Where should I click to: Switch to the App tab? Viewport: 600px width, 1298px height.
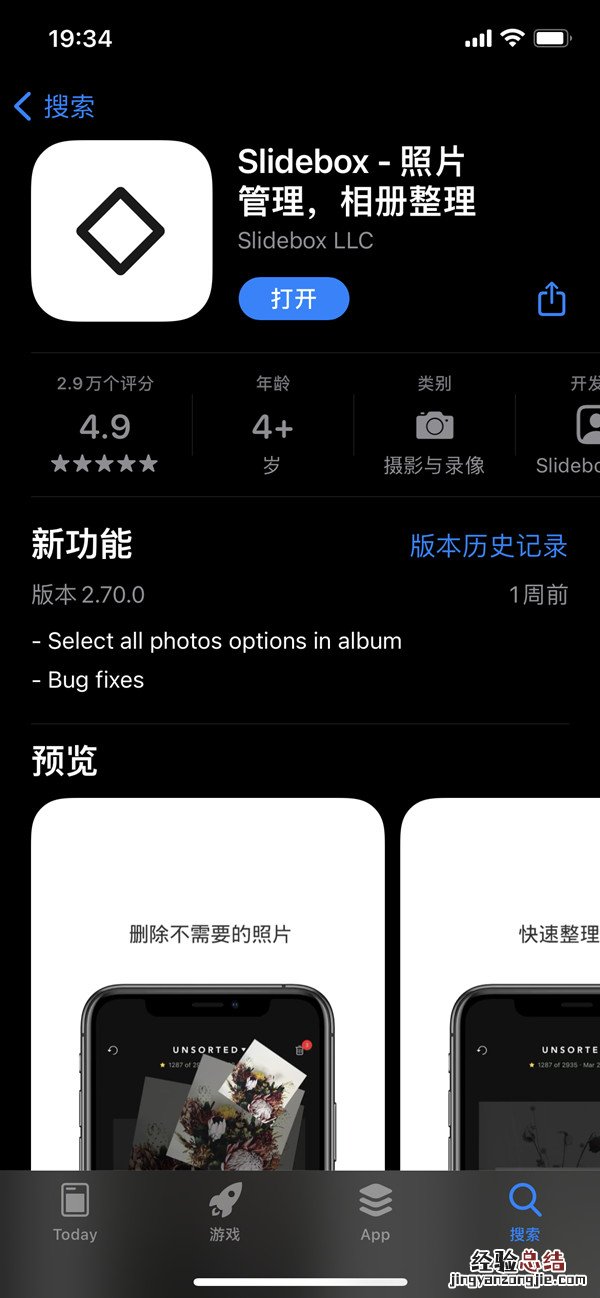[x=375, y=1210]
